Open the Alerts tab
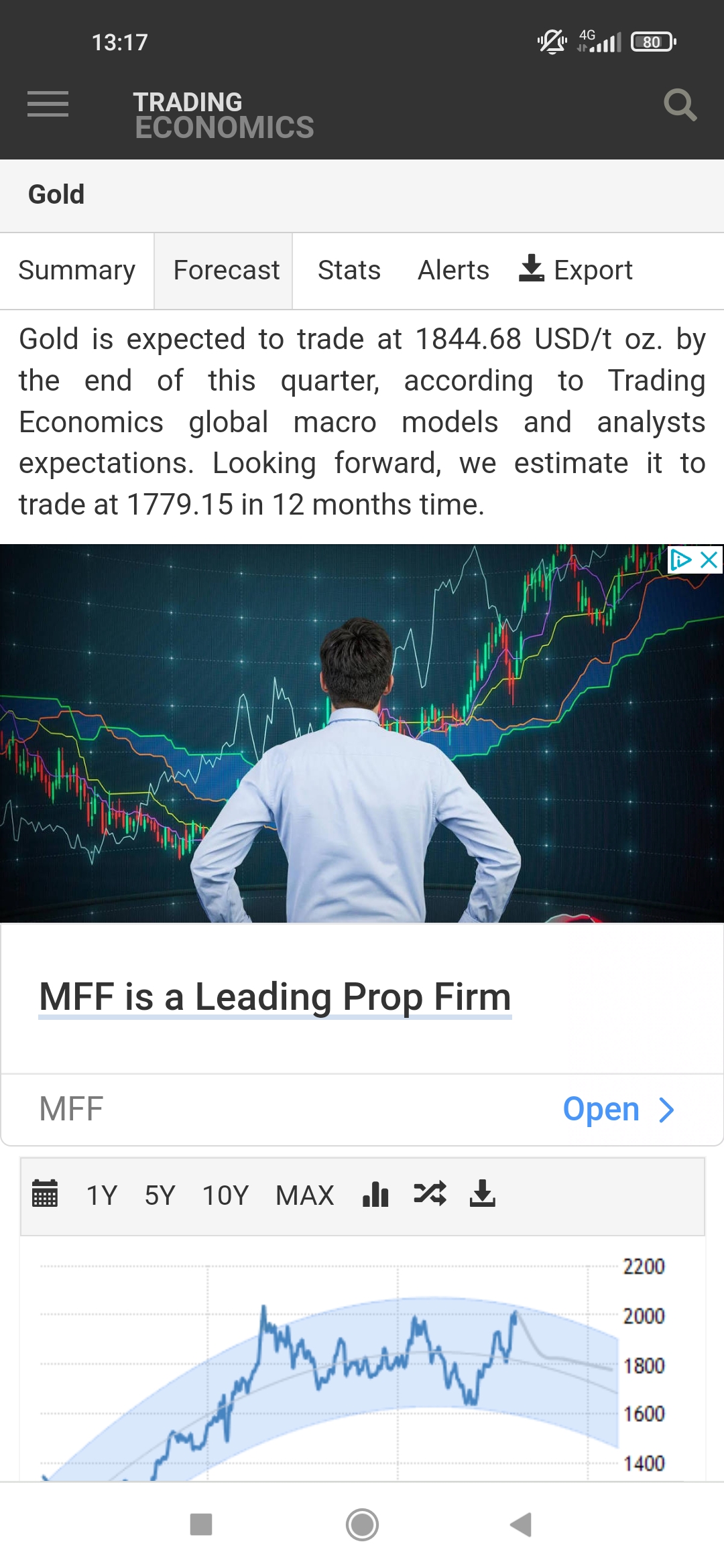Viewport: 724px width, 1568px height. coord(454,271)
